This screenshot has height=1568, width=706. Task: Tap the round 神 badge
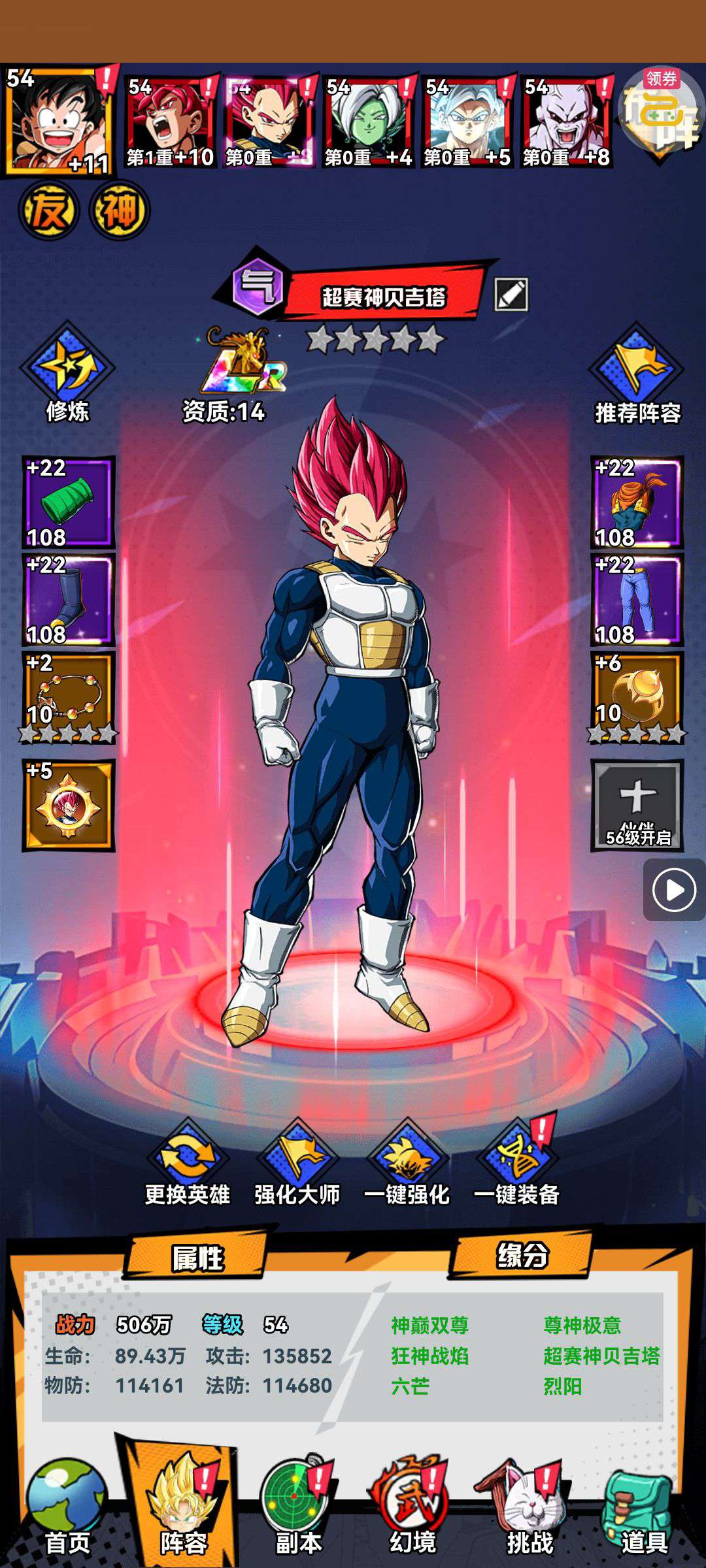point(120,210)
